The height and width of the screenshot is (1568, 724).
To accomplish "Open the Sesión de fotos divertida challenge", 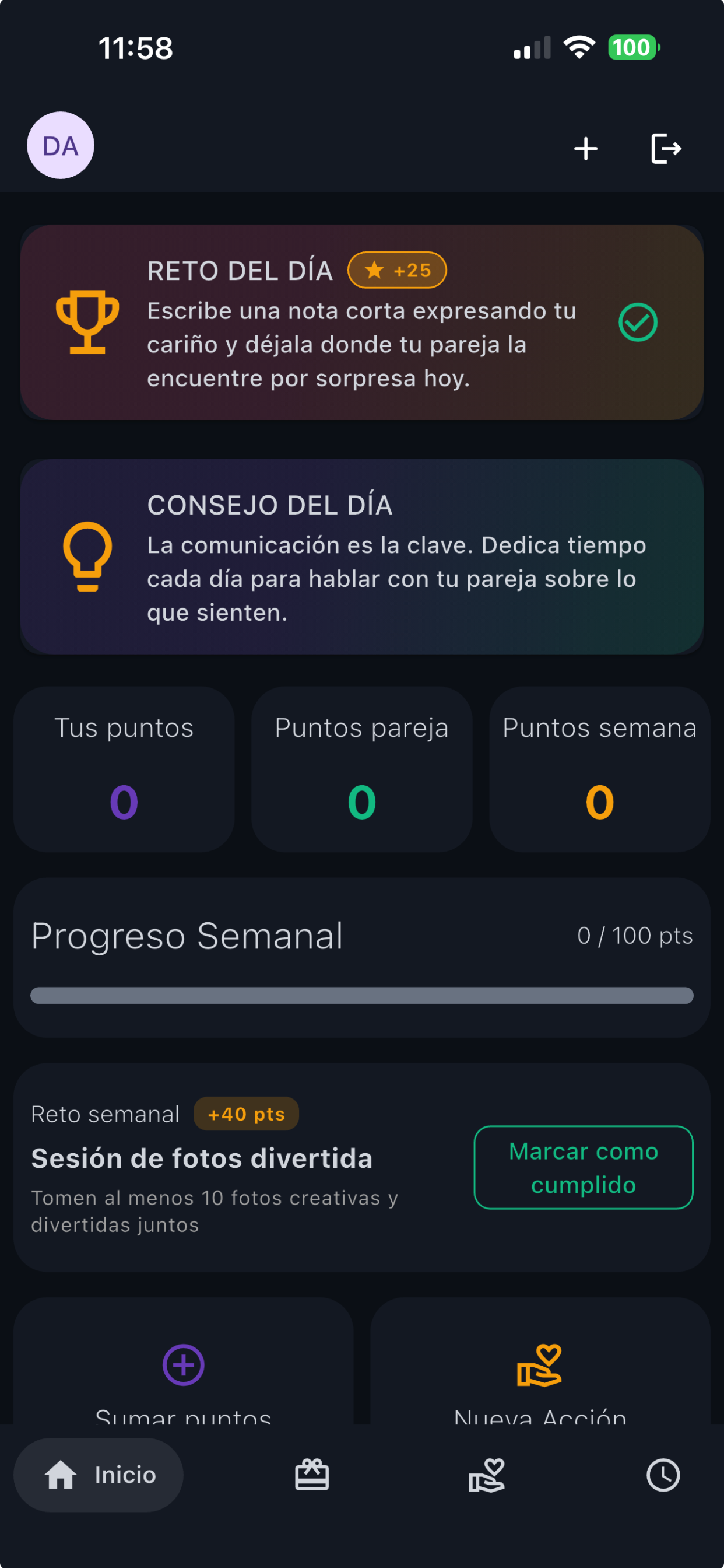I will tap(203, 1158).
